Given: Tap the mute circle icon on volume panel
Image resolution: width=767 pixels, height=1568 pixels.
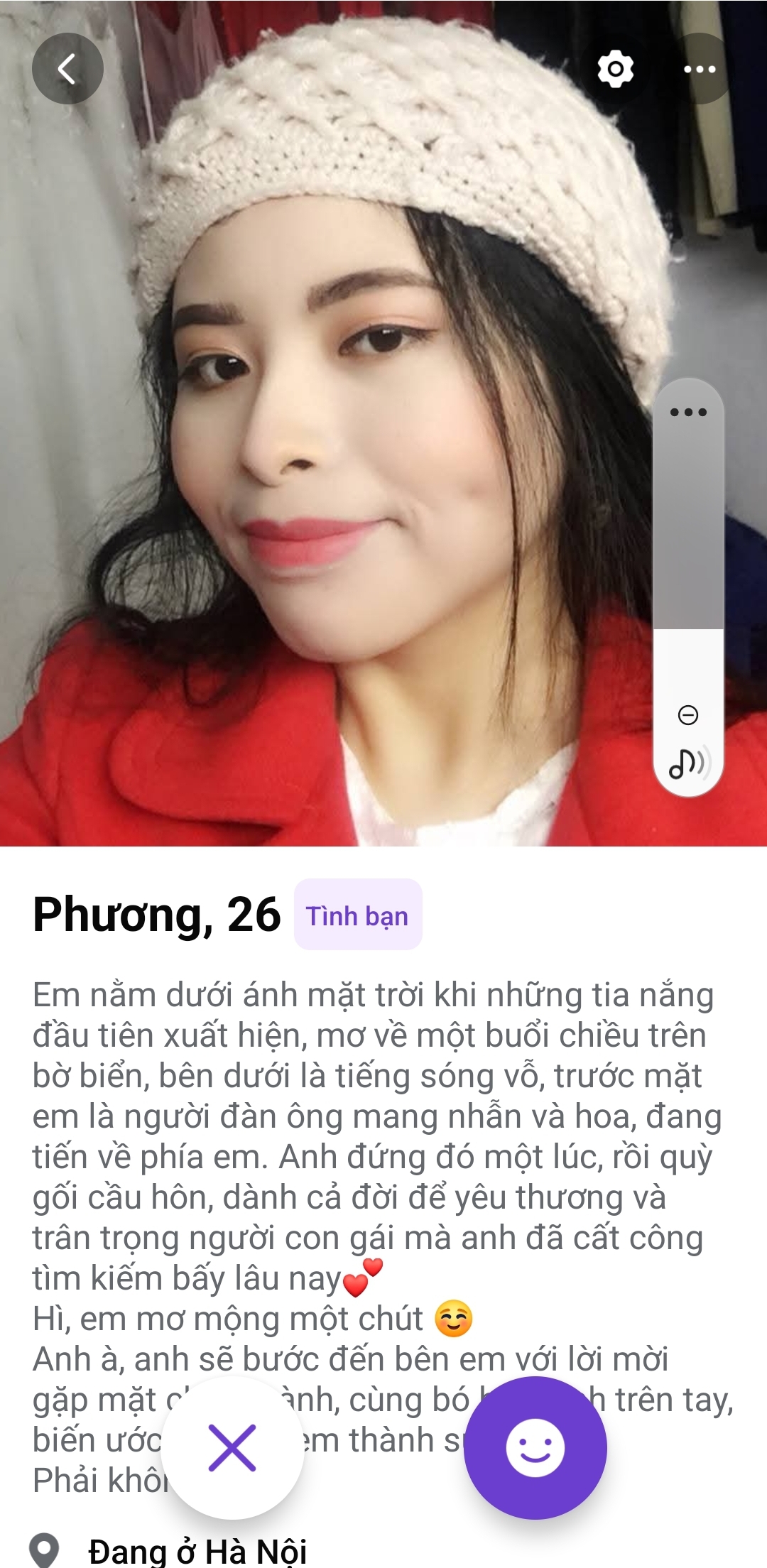Looking at the screenshot, I should (x=688, y=714).
